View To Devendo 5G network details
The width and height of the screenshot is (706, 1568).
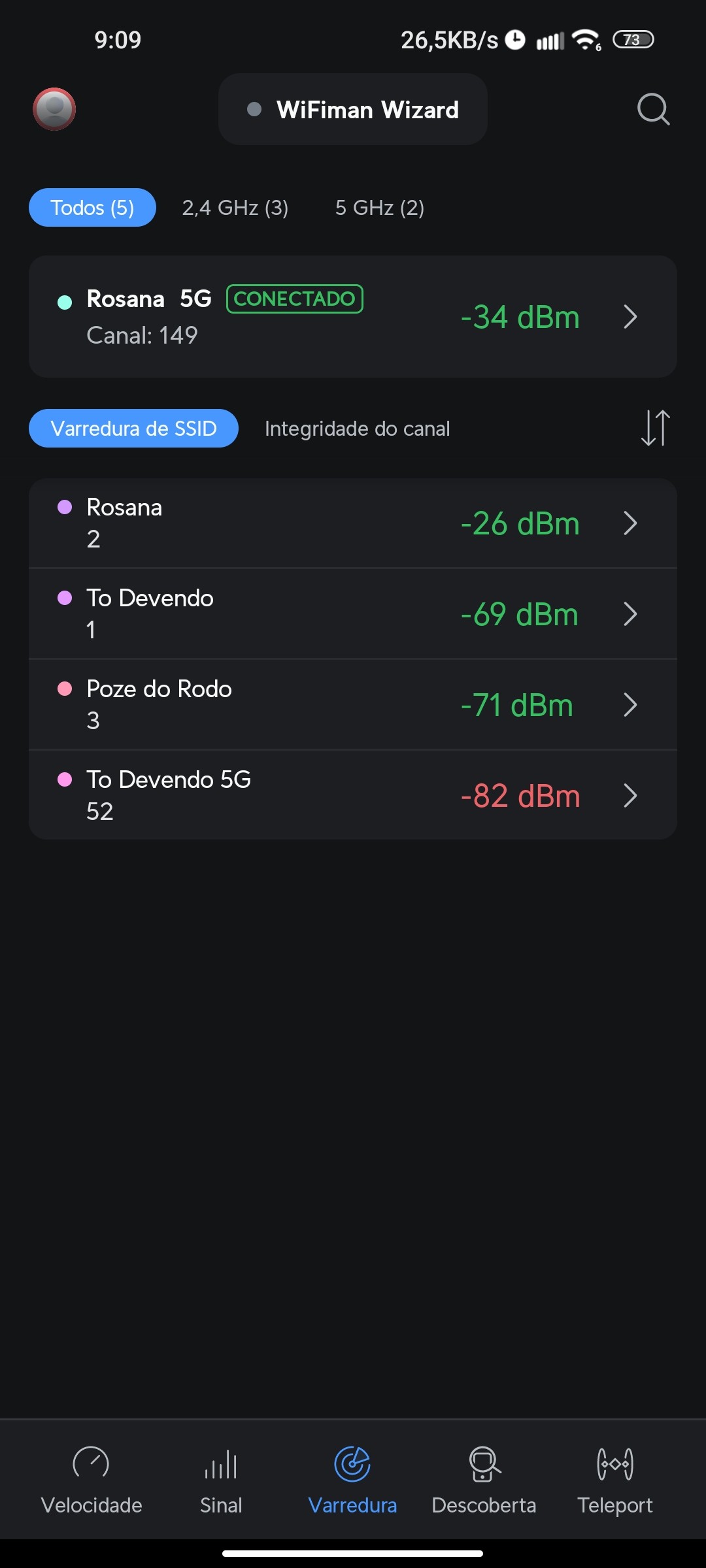(353, 796)
